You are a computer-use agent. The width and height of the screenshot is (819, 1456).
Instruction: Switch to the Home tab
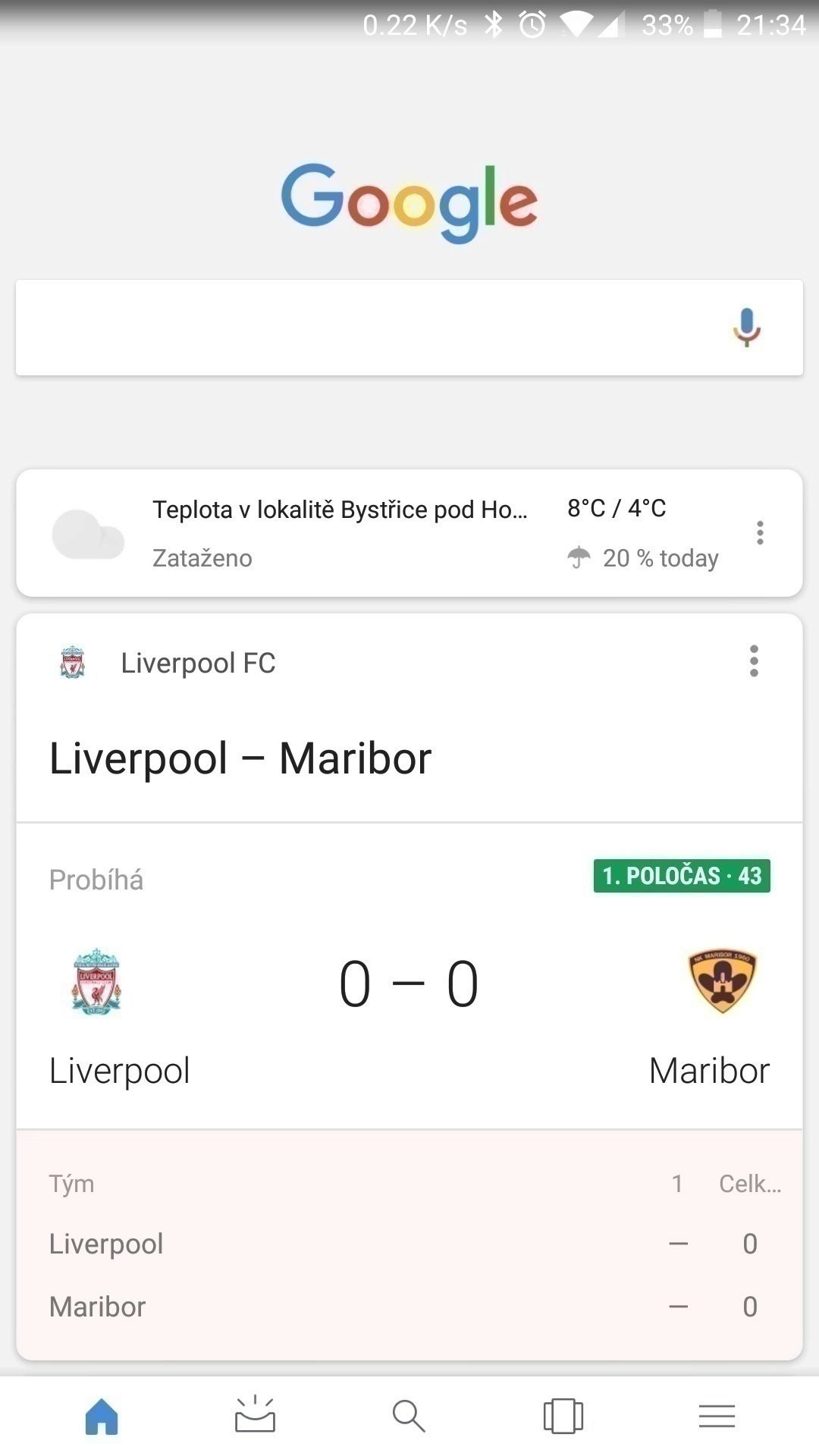pos(102,1416)
